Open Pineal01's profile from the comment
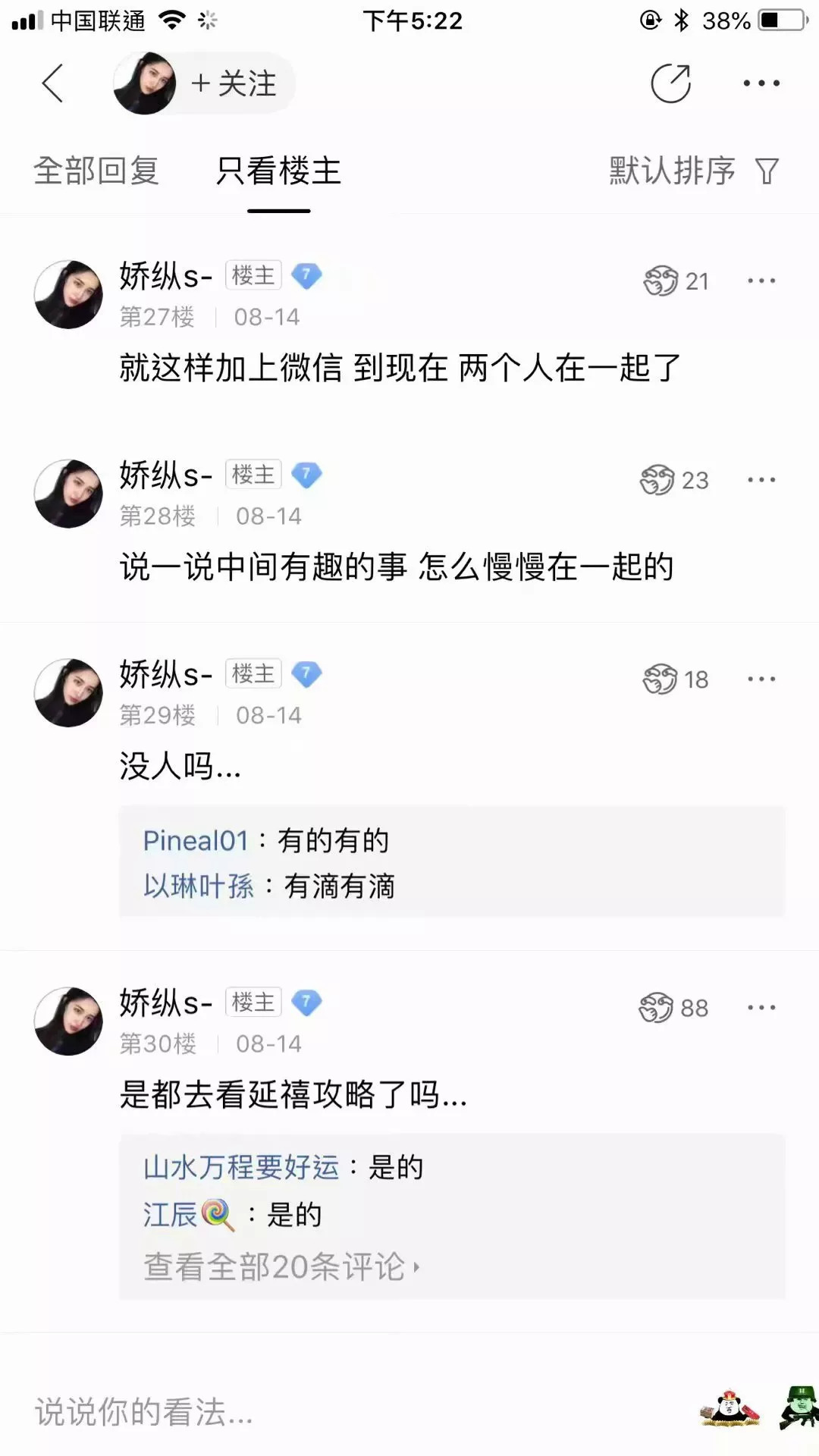The width and height of the screenshot is (819, 1456). tap(196, 840)
